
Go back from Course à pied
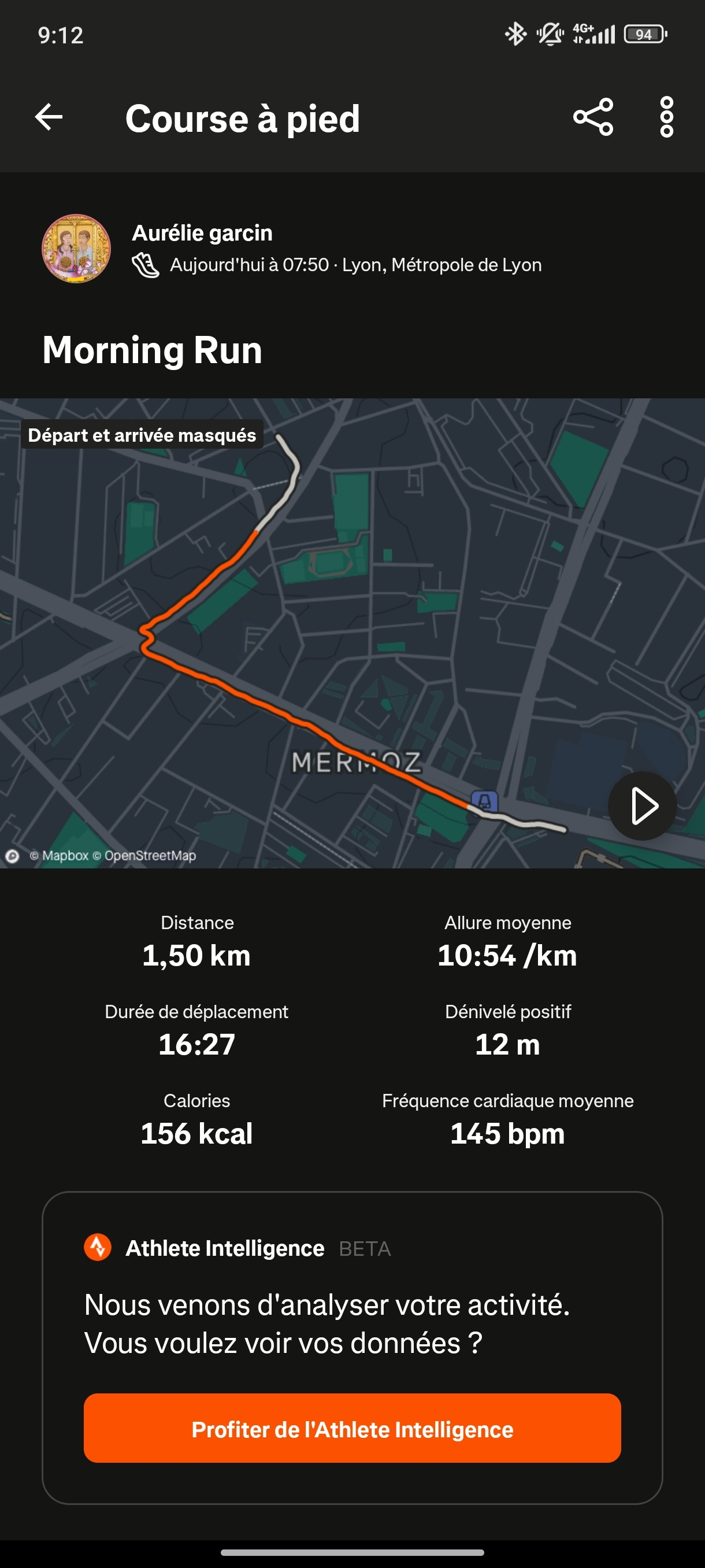pos(49,117)
